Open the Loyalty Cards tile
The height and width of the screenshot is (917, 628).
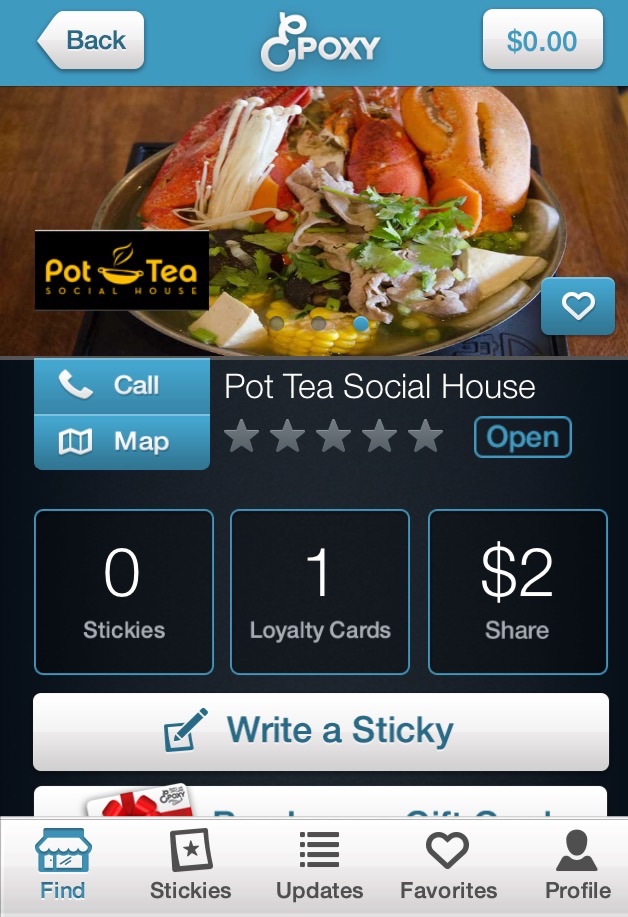[320, 592]
